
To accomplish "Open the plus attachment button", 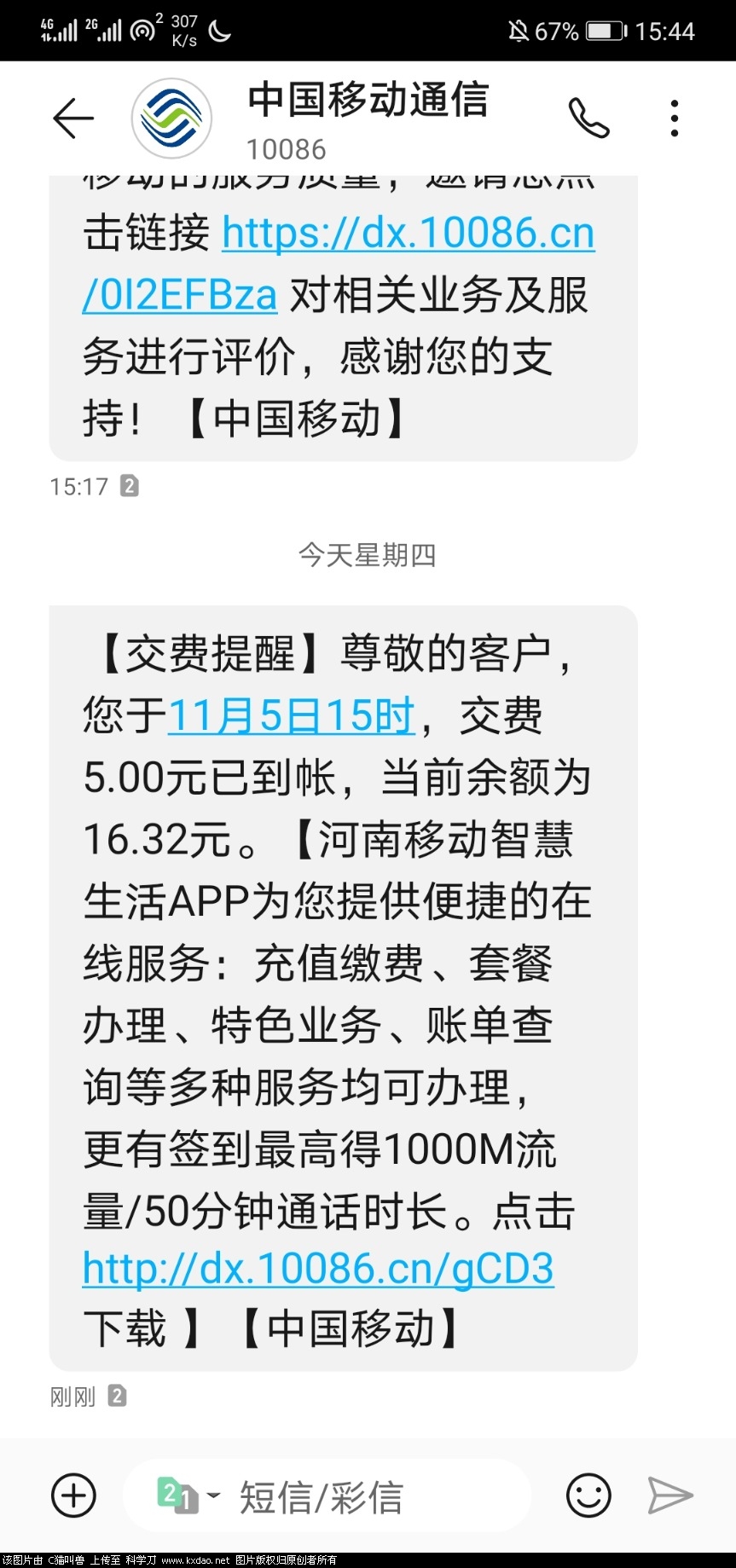I will pyautogui.click(x=74, y=1495).
